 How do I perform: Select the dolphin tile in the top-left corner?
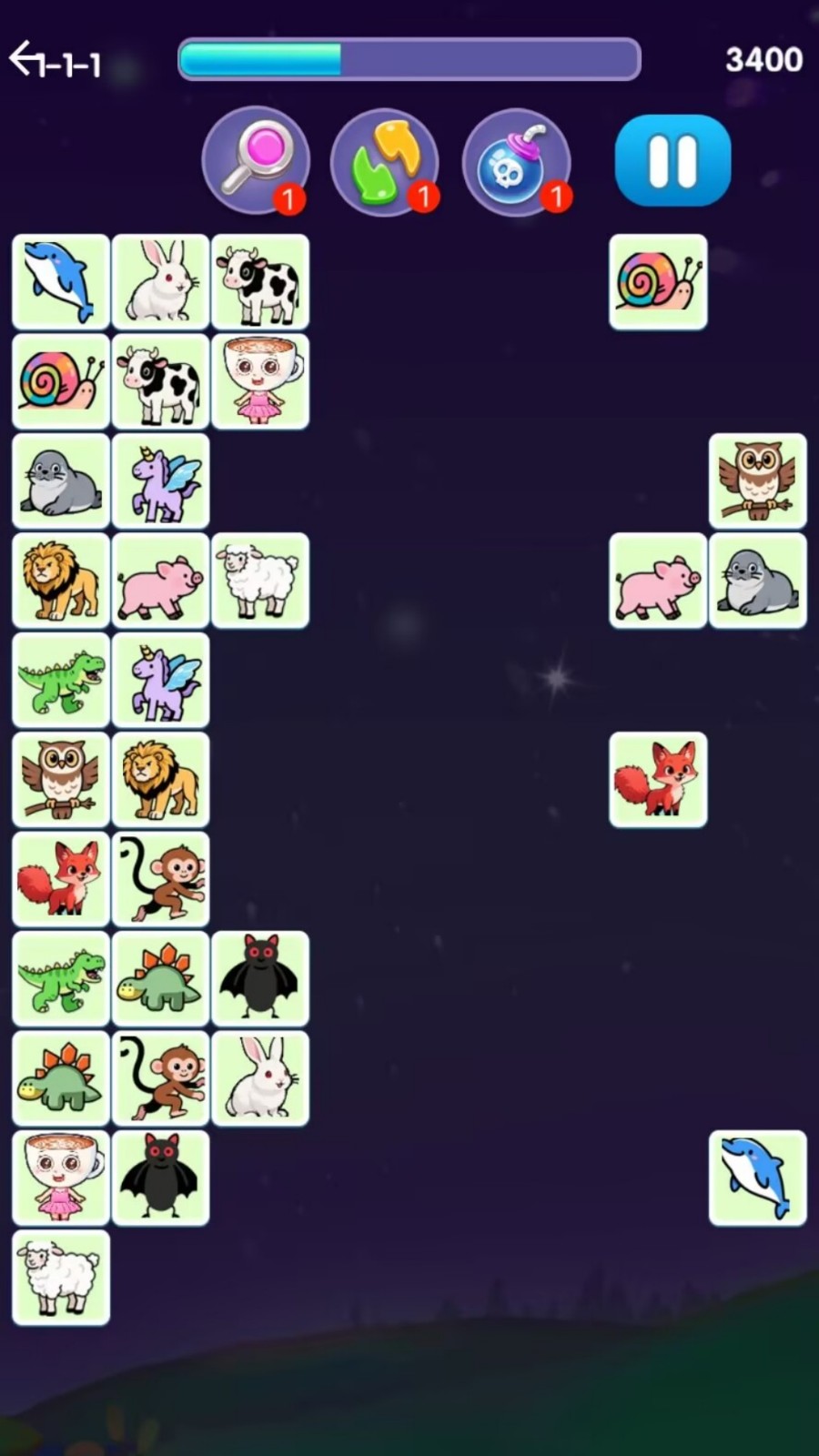[61, 282]
